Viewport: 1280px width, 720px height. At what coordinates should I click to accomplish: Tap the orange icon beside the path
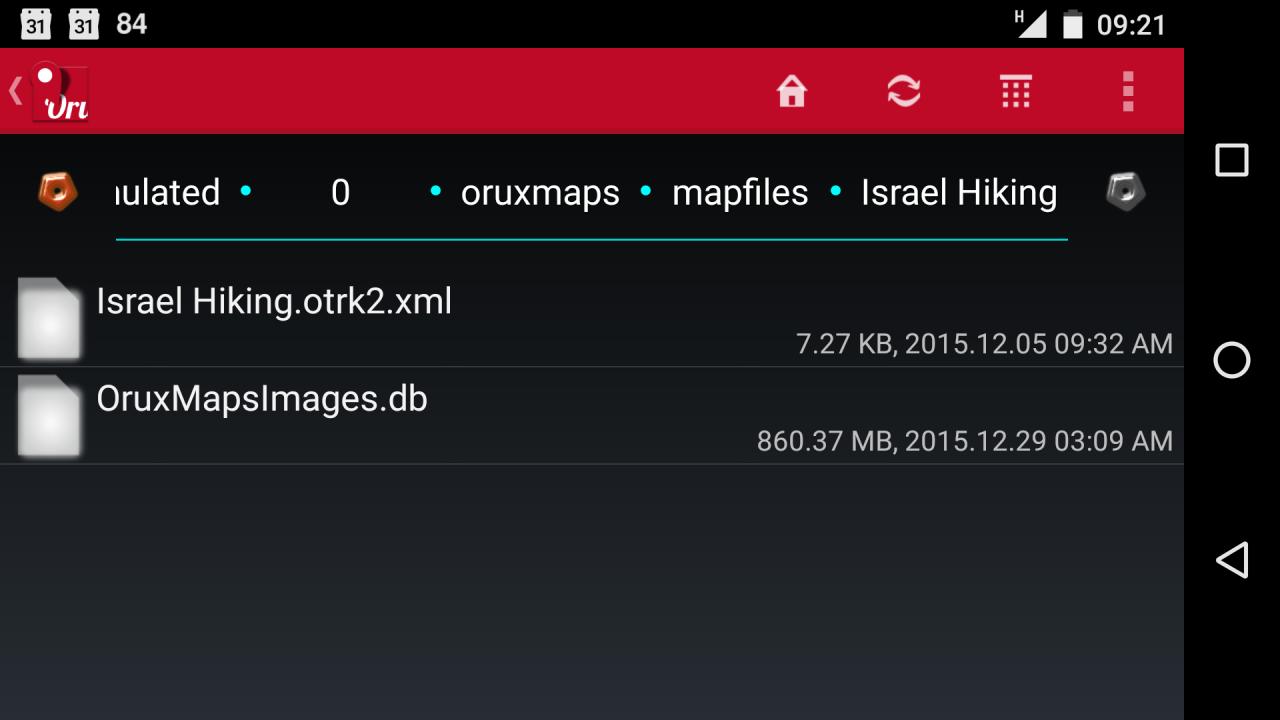point(57,190)
